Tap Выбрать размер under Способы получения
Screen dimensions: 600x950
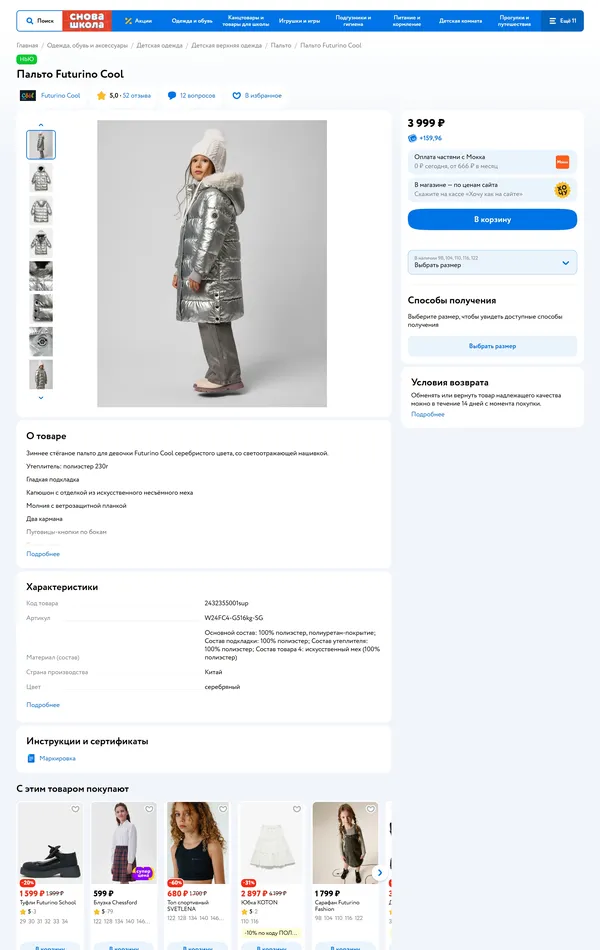click(492, 346)
